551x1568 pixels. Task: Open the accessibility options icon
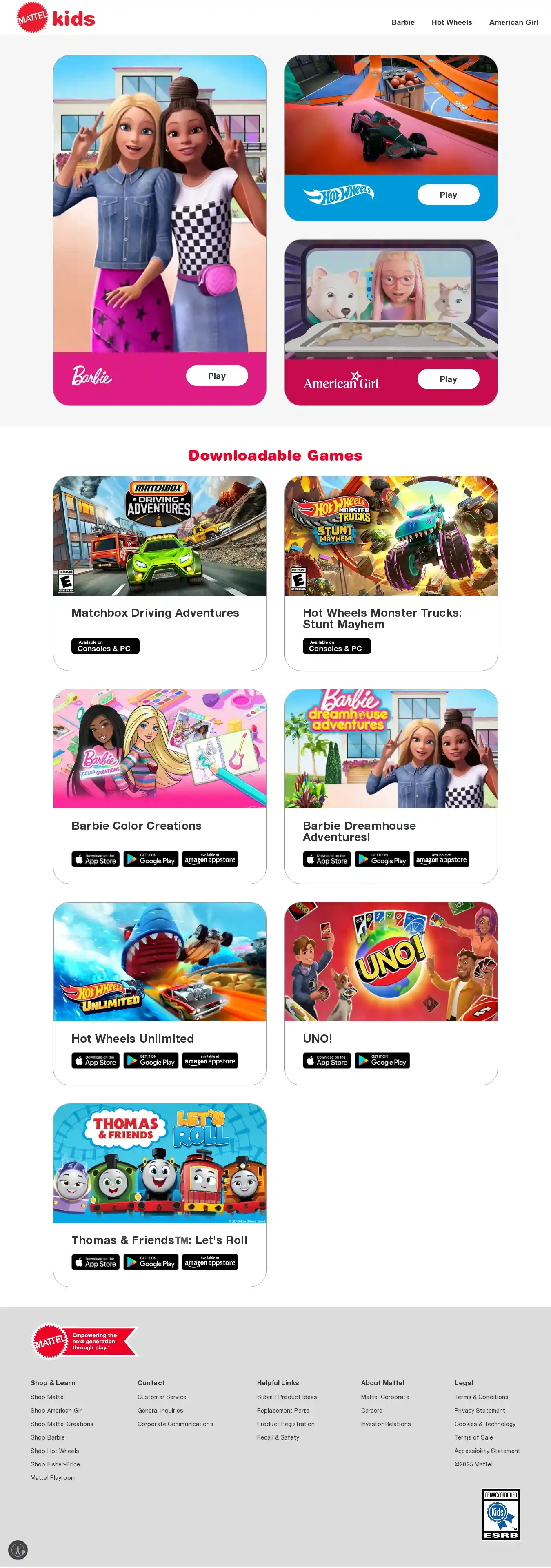click(x=18, y=1549)
